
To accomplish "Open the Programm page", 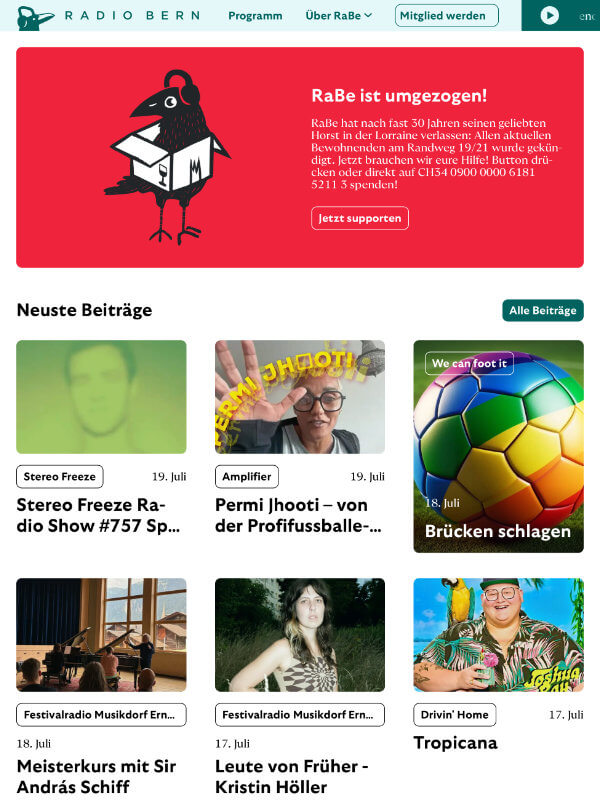I will 255,15.
